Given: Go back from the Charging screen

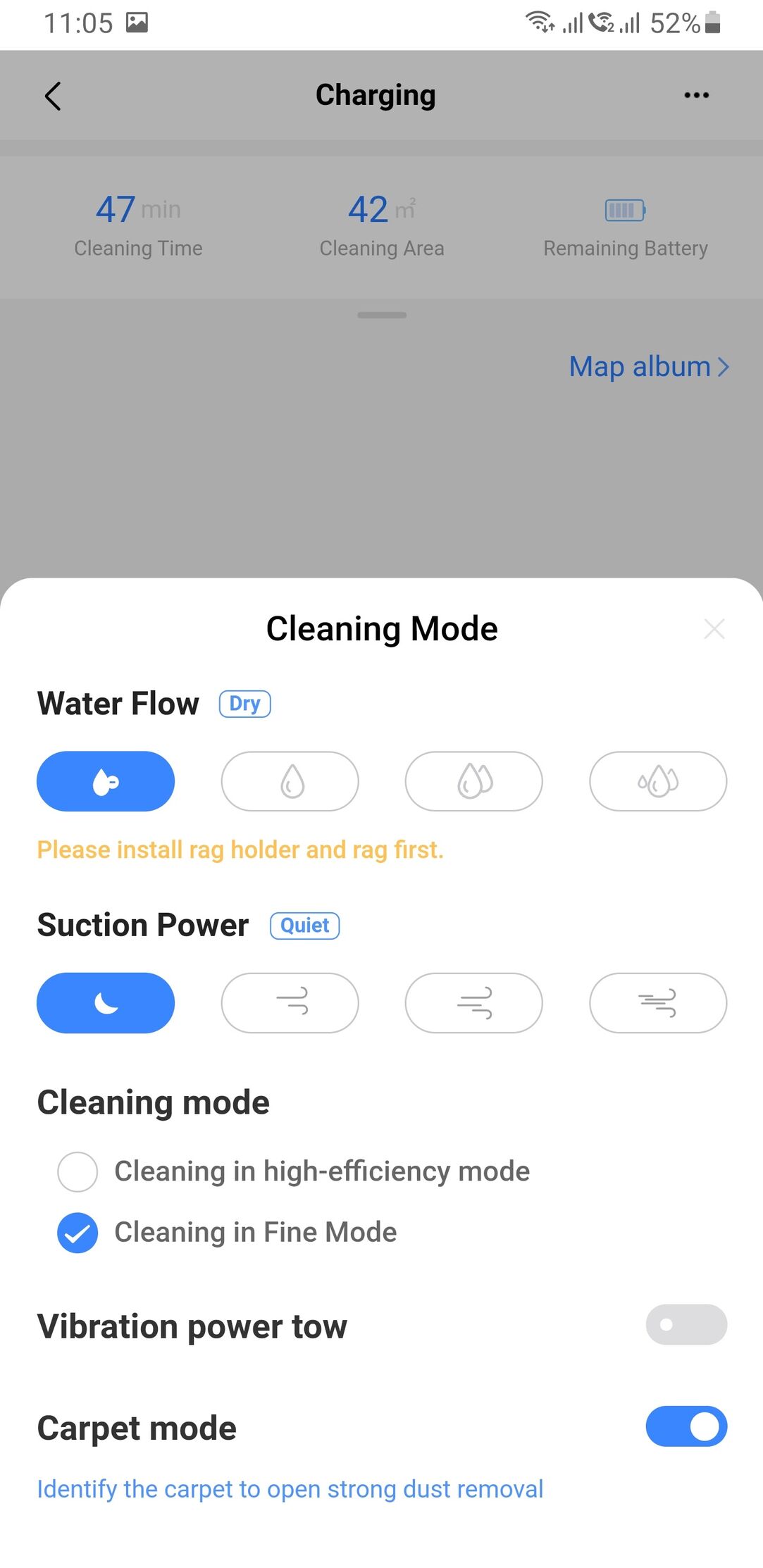Looking at the screenshot, I should pos(53,96).
